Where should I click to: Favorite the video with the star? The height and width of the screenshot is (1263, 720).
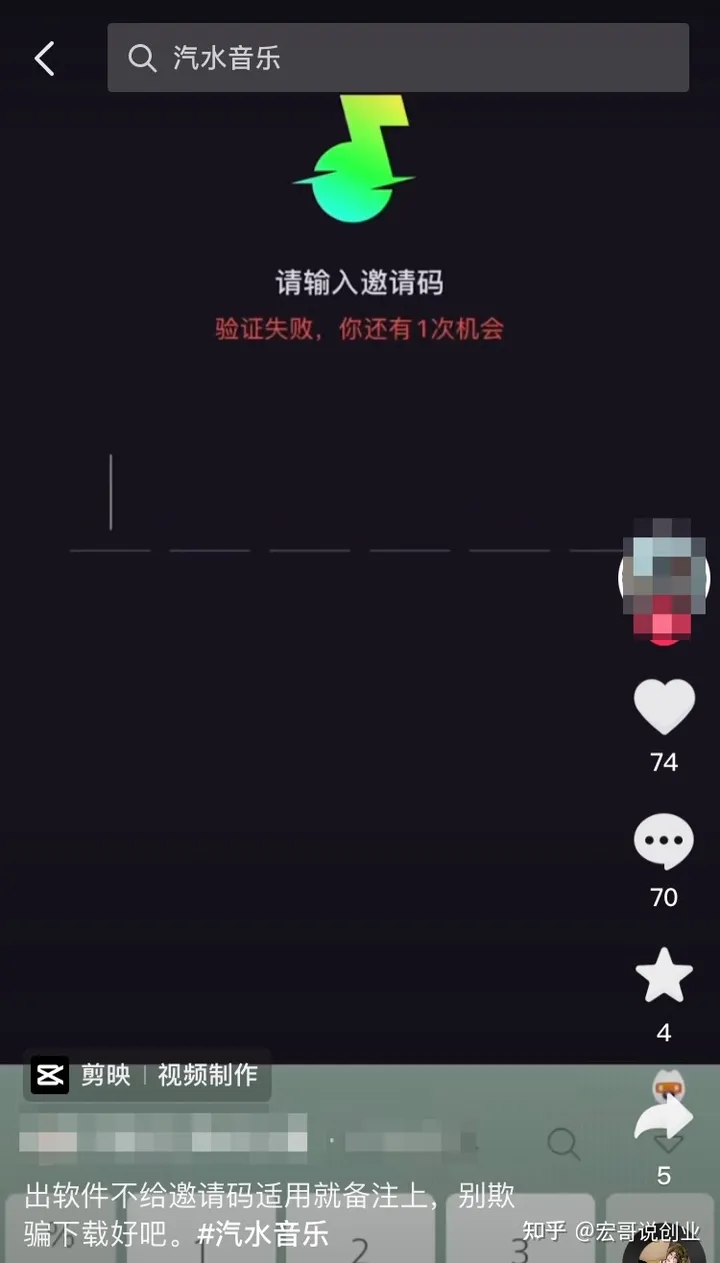[664, 977]
